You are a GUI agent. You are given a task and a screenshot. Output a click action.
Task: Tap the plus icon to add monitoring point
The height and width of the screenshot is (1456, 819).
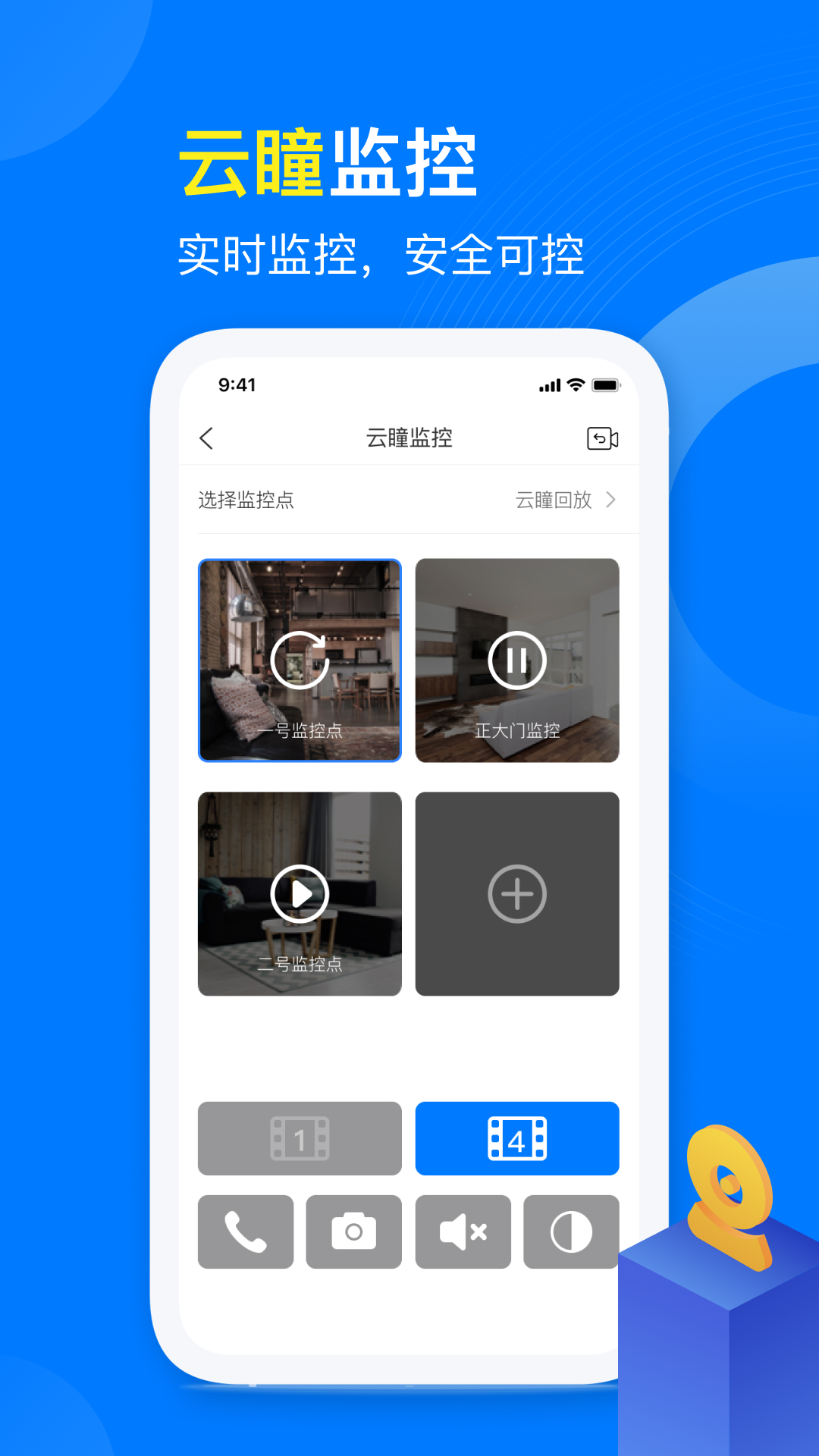coord(518,894)
